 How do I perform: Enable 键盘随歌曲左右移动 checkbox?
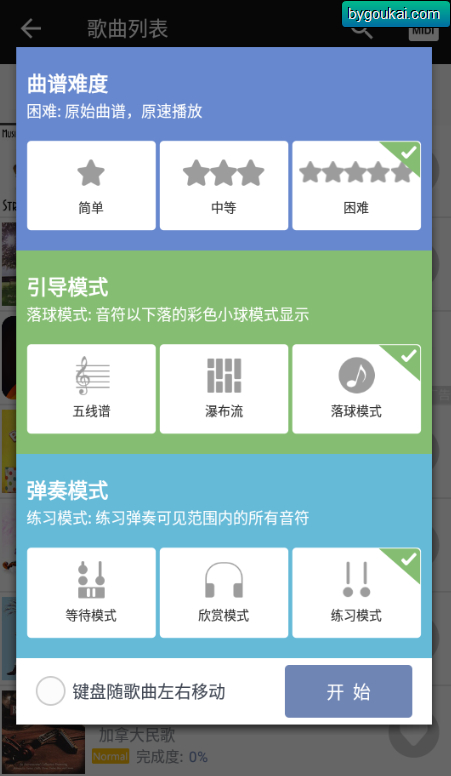tap(50, 691)
